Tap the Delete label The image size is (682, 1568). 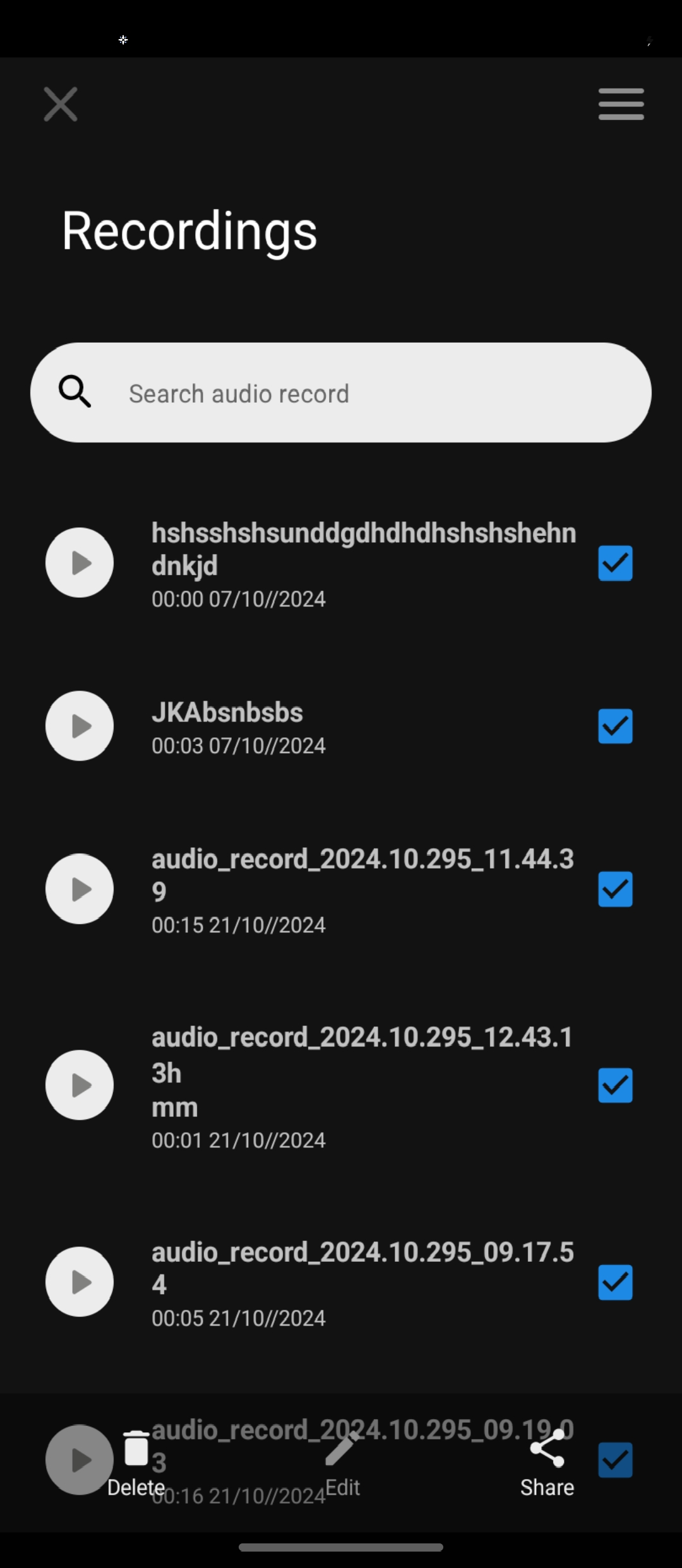[x=136, y=1487]
